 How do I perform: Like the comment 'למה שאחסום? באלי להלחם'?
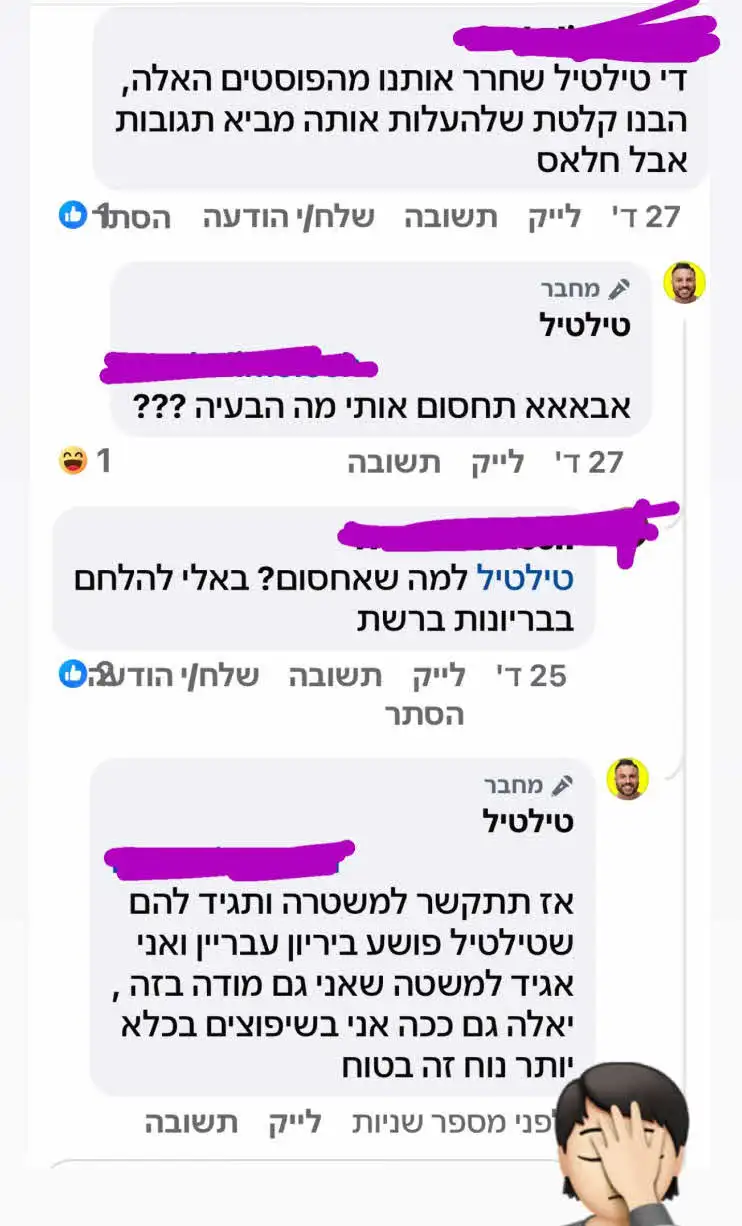pos(439,676)
